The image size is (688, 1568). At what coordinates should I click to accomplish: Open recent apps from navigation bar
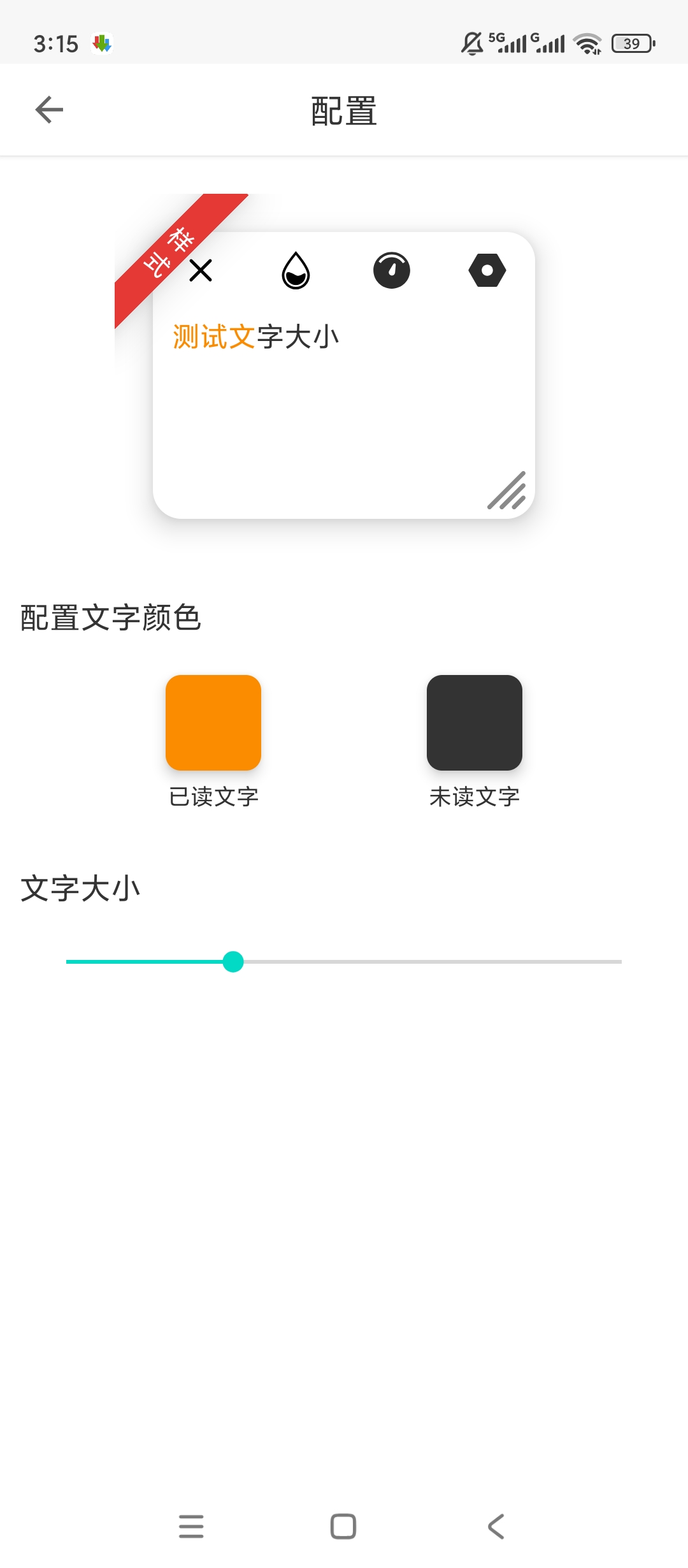(x=191, y=1527)
